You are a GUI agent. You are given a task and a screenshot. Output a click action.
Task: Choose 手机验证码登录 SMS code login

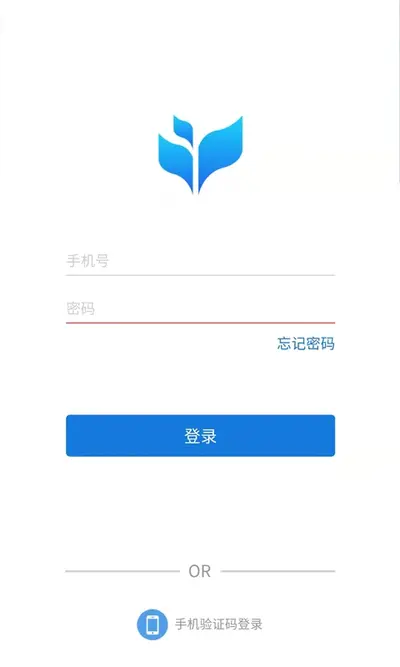click(200, 624)
